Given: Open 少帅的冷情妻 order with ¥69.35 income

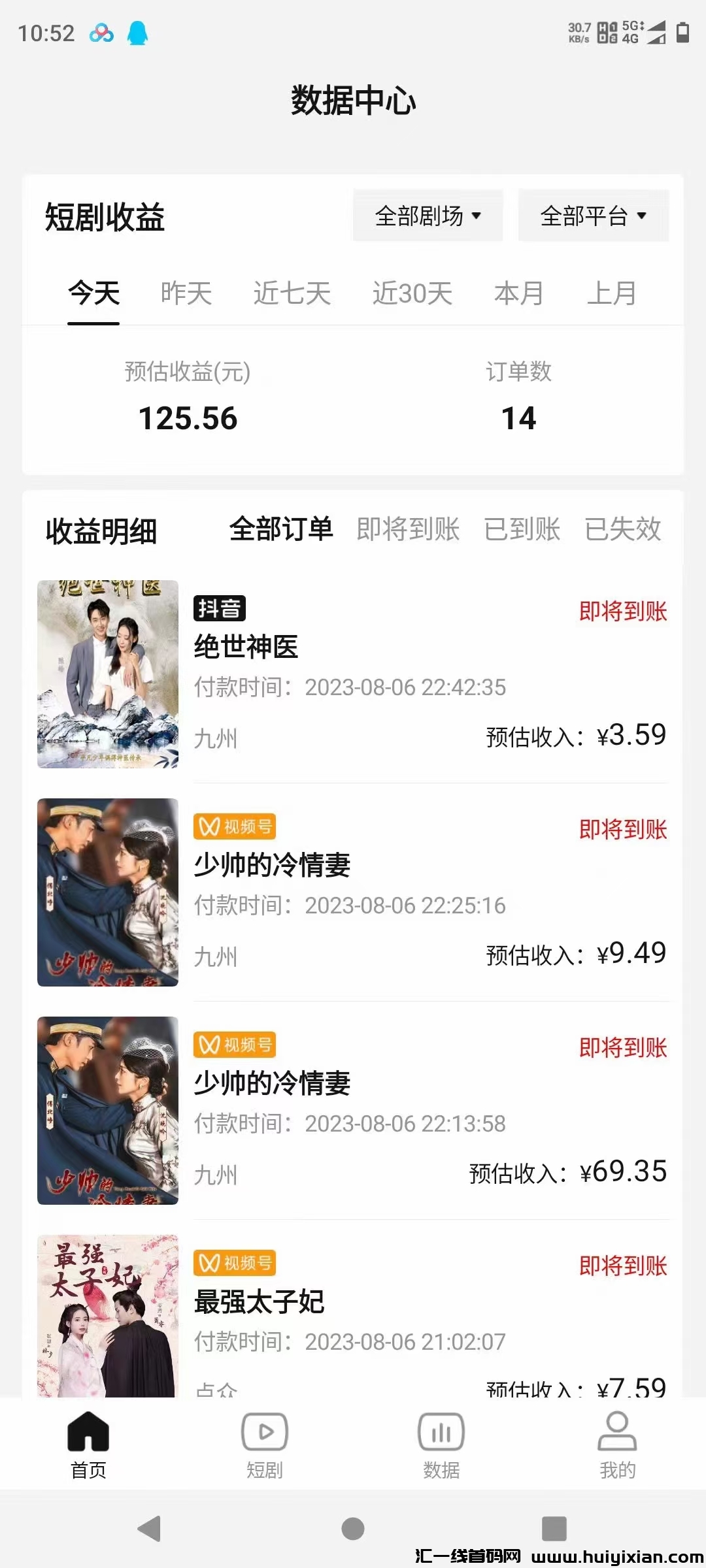Looking at the screenshot, I should pyautogui.click(x=353, y=1111).
